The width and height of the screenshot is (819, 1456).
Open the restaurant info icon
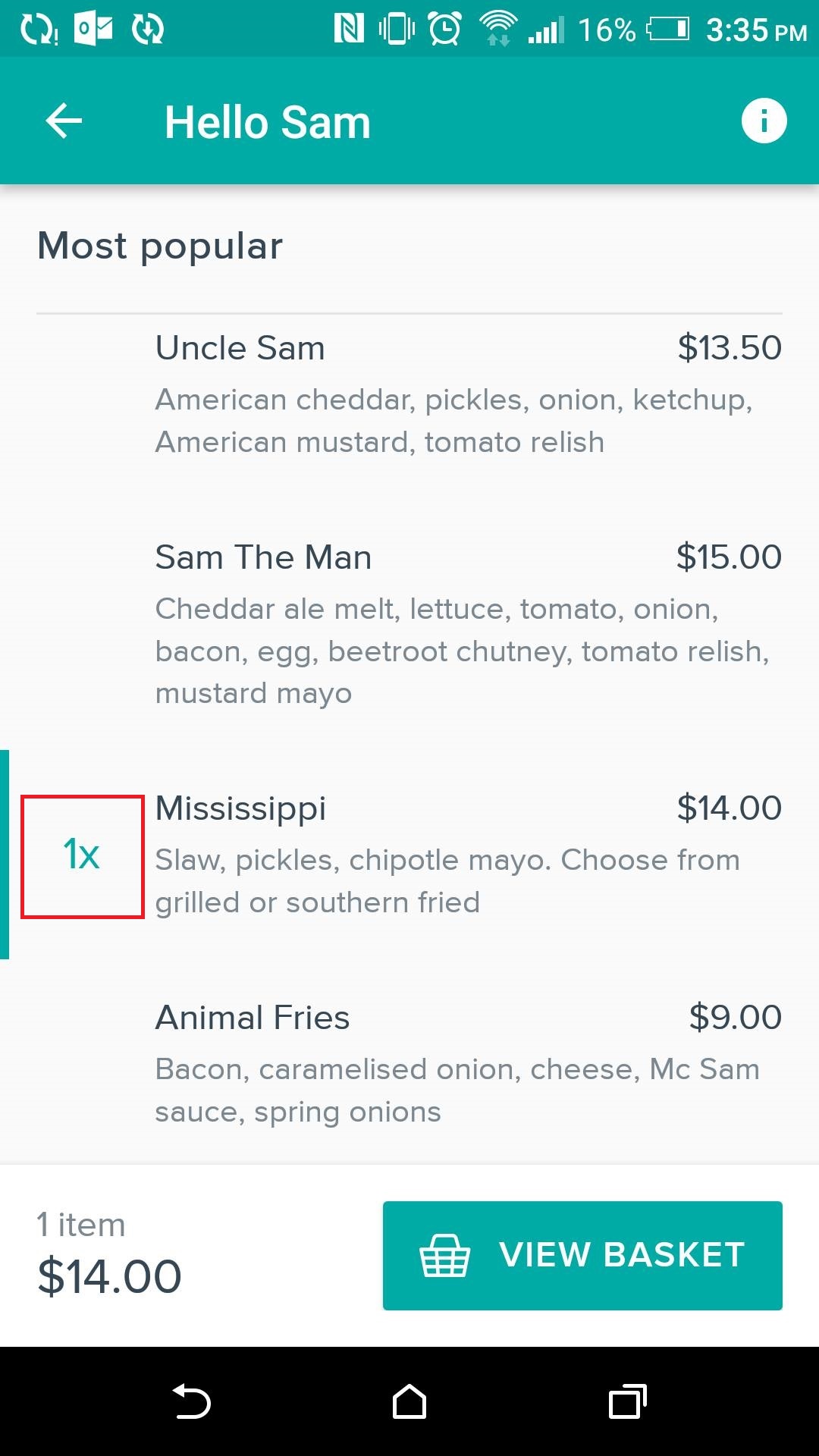click(764, 121)
